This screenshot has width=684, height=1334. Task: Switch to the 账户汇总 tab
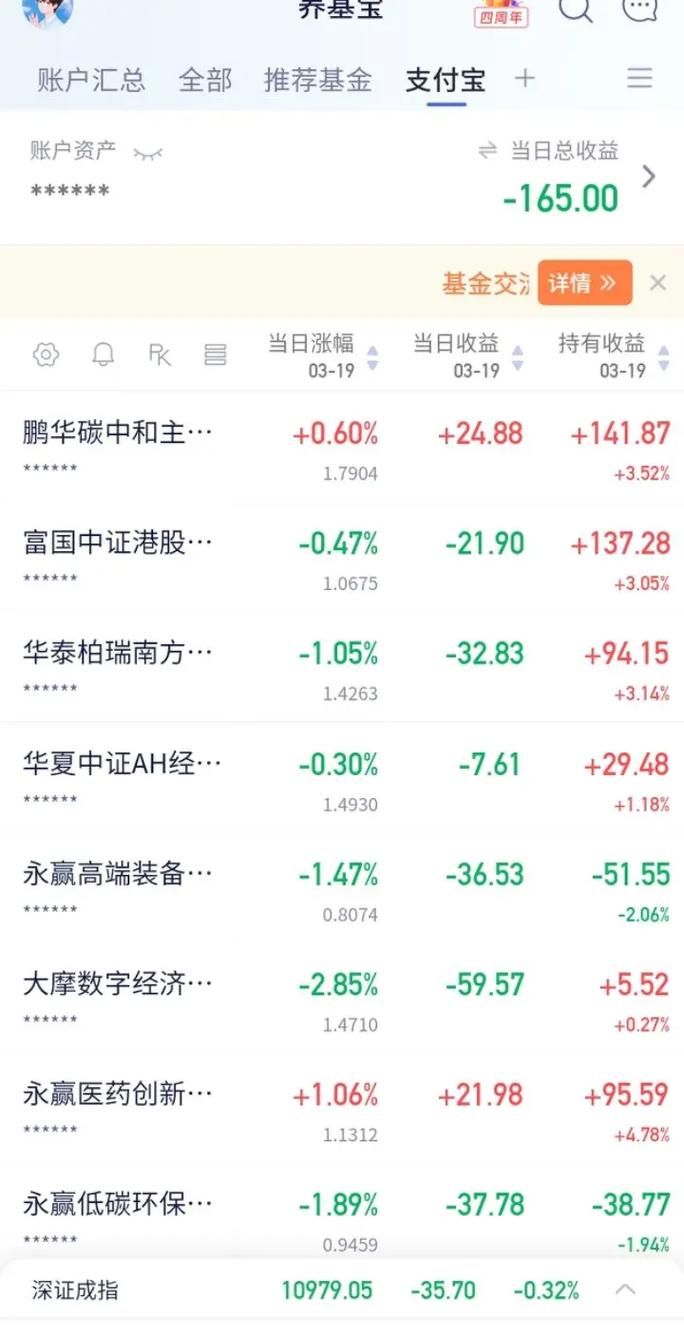click(x=91, y=80)
